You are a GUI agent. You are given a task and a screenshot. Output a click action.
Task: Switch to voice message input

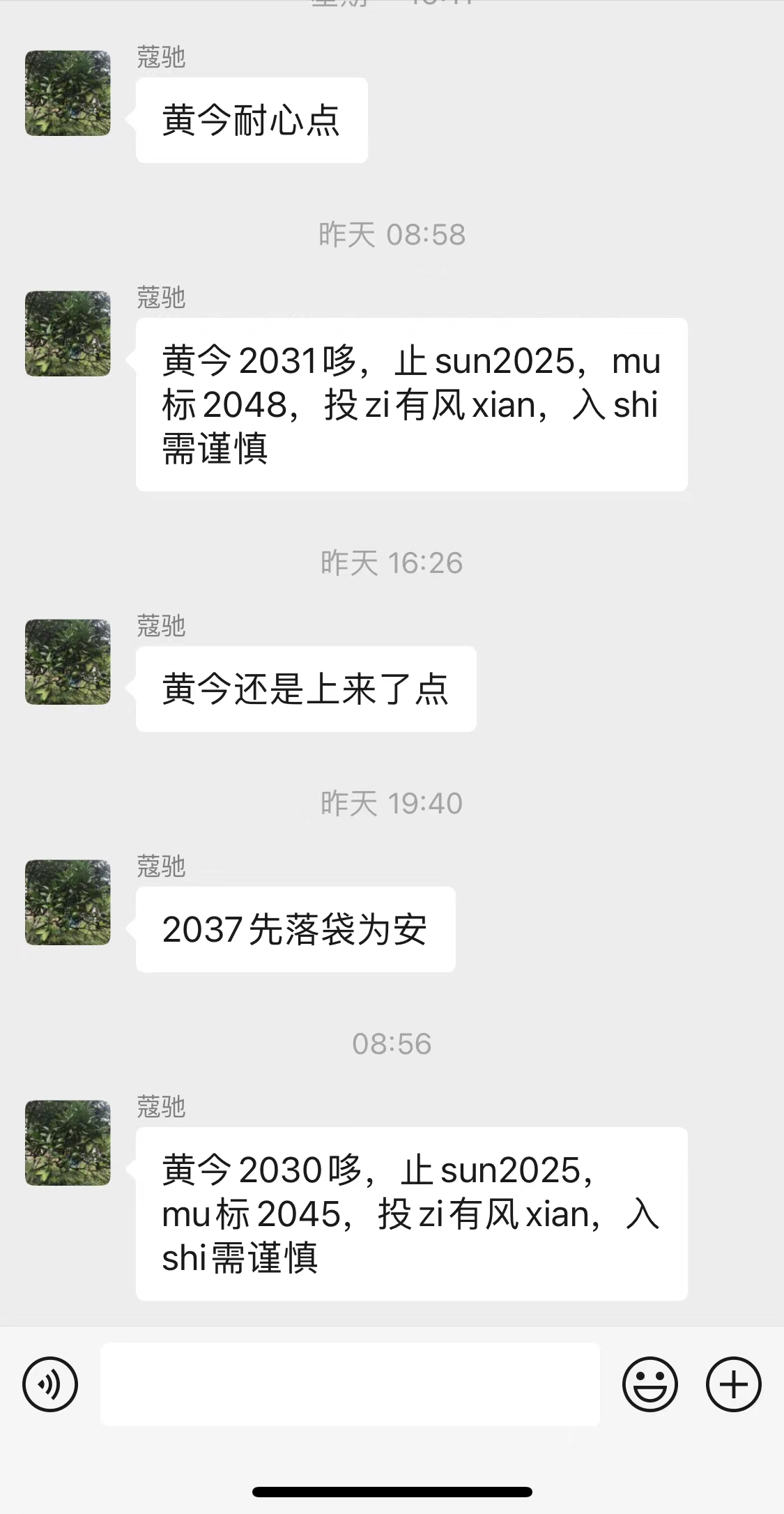pyautogui.click(x=50, y=1384)
